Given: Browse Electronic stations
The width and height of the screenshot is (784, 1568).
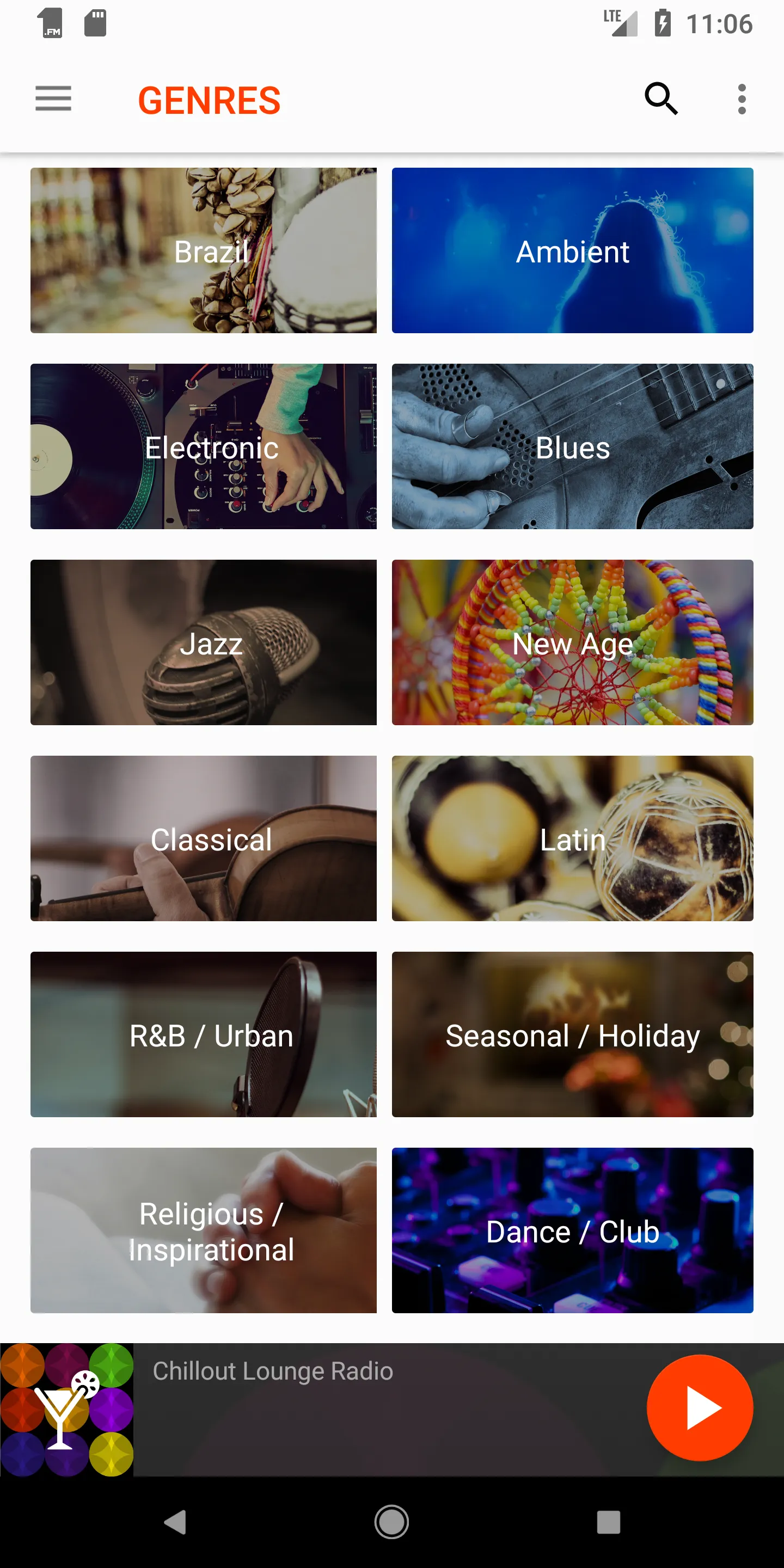Looking at the screenshot, I should (x=203, y=446).
